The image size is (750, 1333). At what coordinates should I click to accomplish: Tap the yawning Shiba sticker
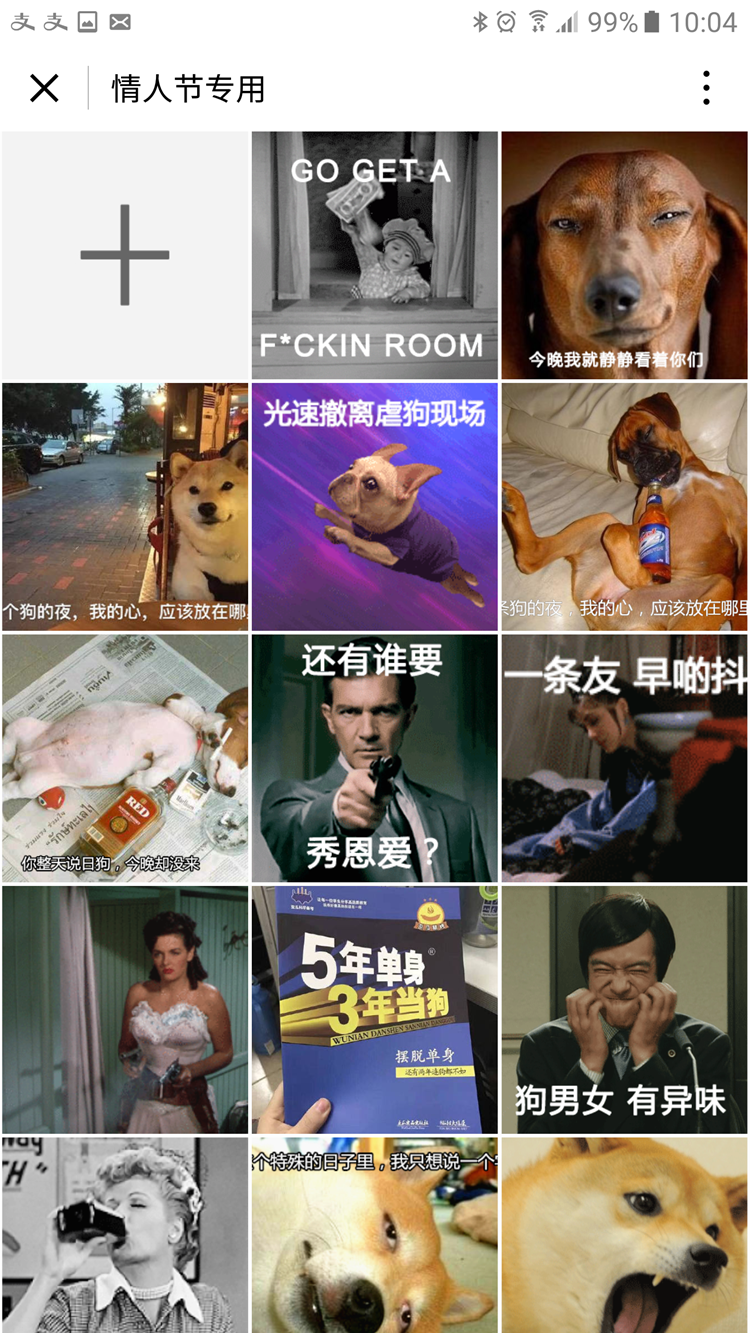(624, 1234)
